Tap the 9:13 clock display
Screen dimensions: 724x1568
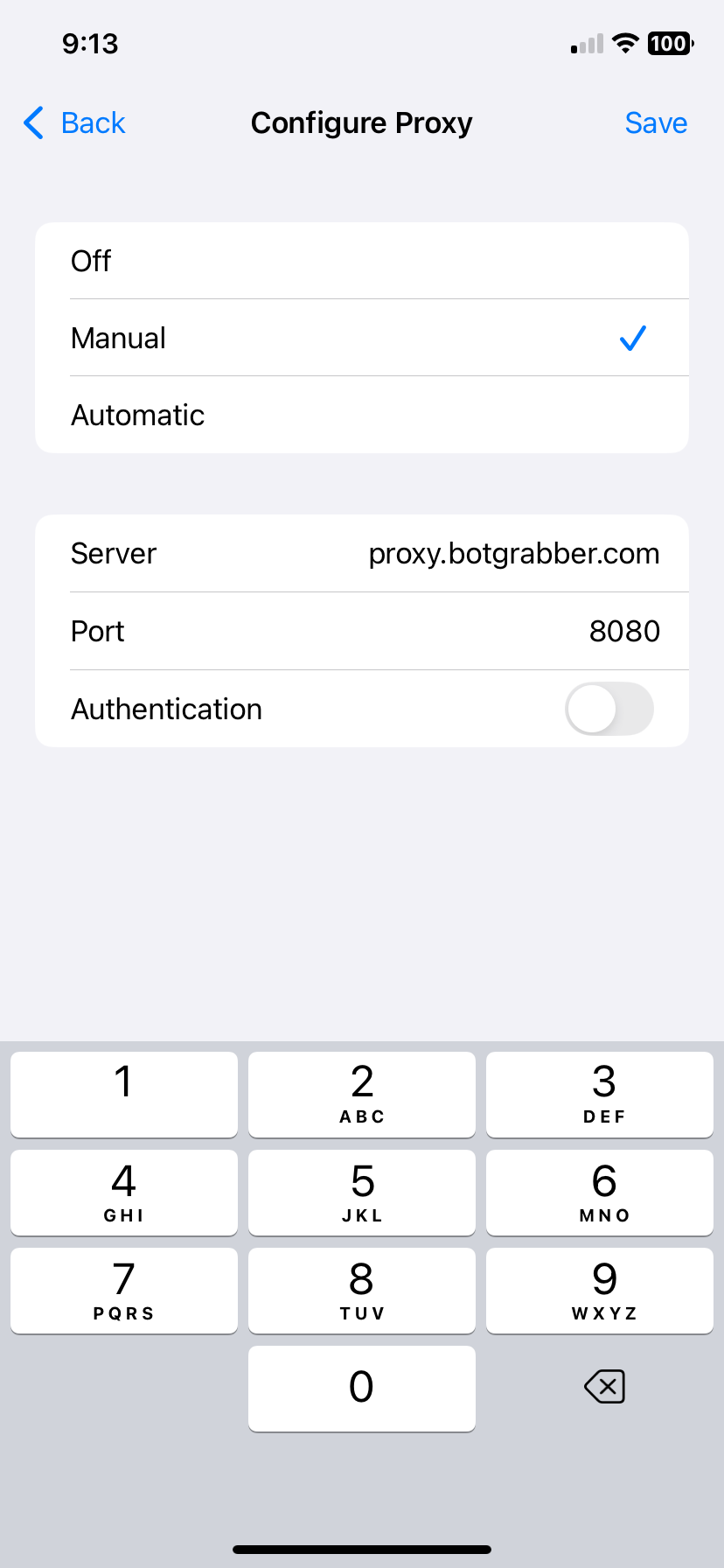(x=89, y=43)
